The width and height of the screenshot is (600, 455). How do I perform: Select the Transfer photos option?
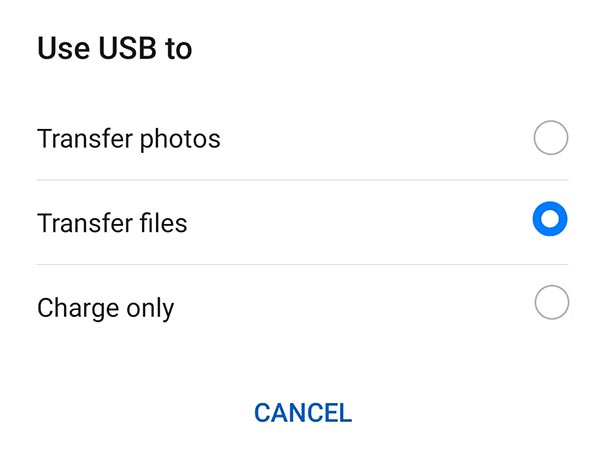(551, 139)
